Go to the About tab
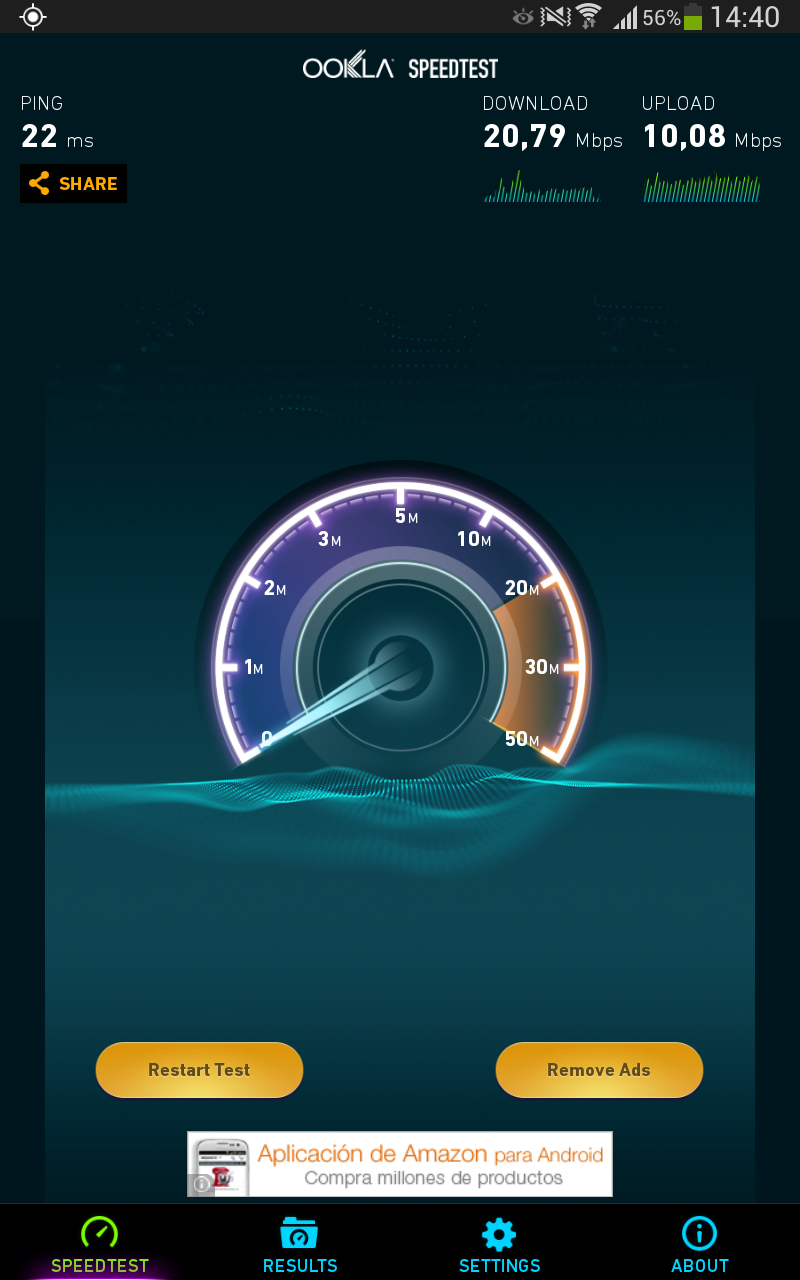 coord(699,1244)
